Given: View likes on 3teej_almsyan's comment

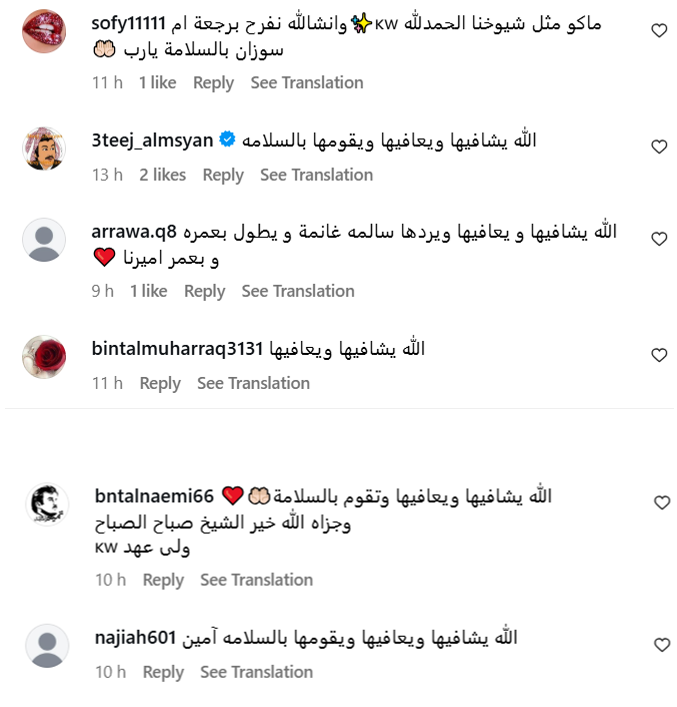Looking at the screenshot, I should [162, 175].
